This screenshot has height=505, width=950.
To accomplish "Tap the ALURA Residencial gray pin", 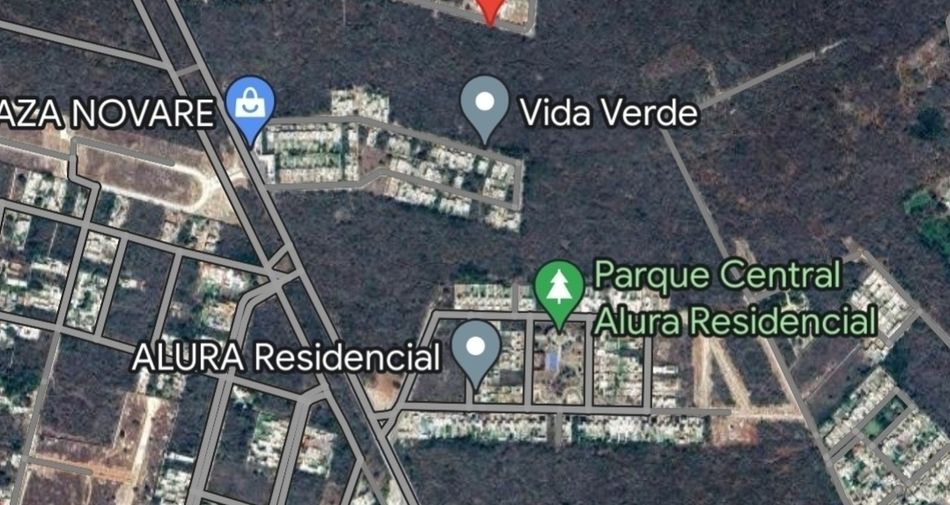I will coord(476,350).
